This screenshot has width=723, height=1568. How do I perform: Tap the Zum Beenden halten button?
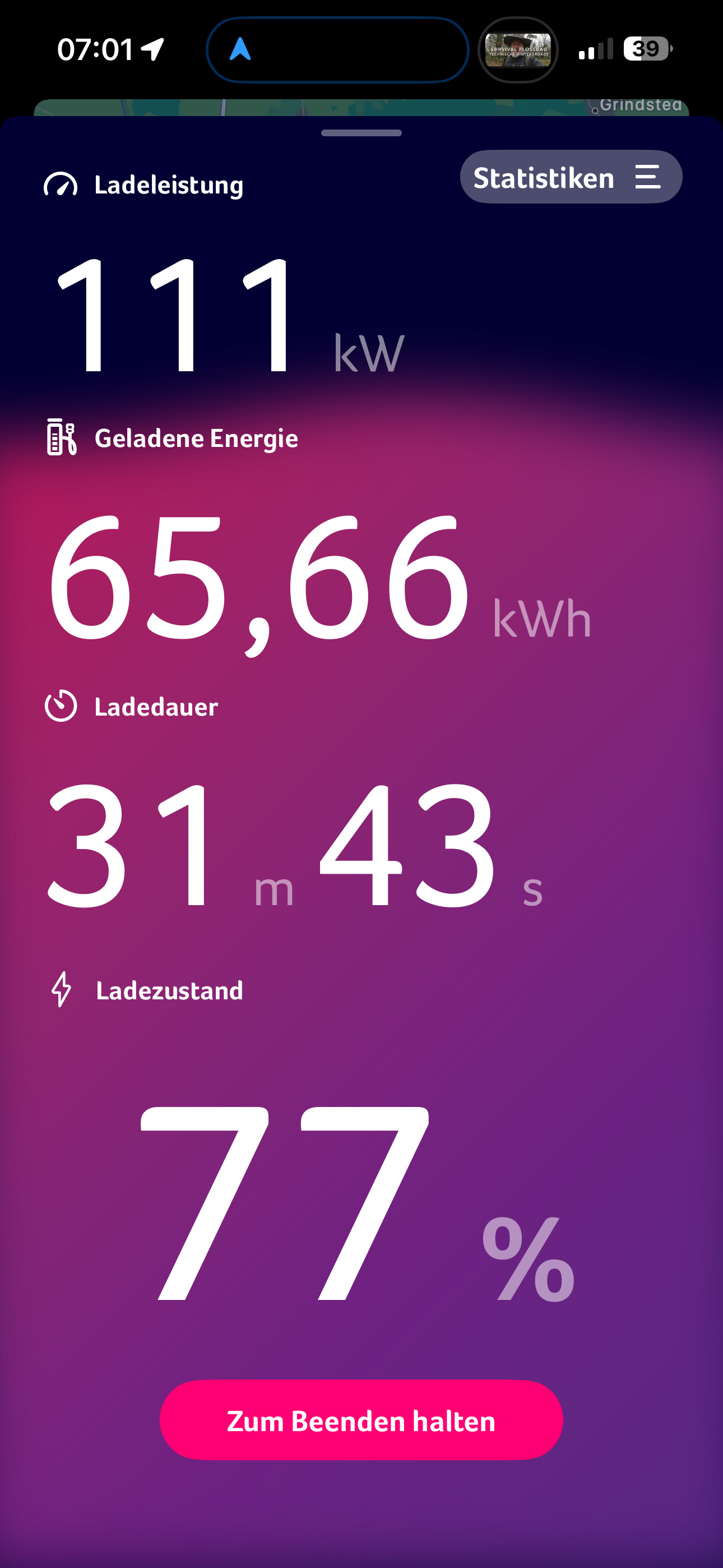pos(361,1421)
